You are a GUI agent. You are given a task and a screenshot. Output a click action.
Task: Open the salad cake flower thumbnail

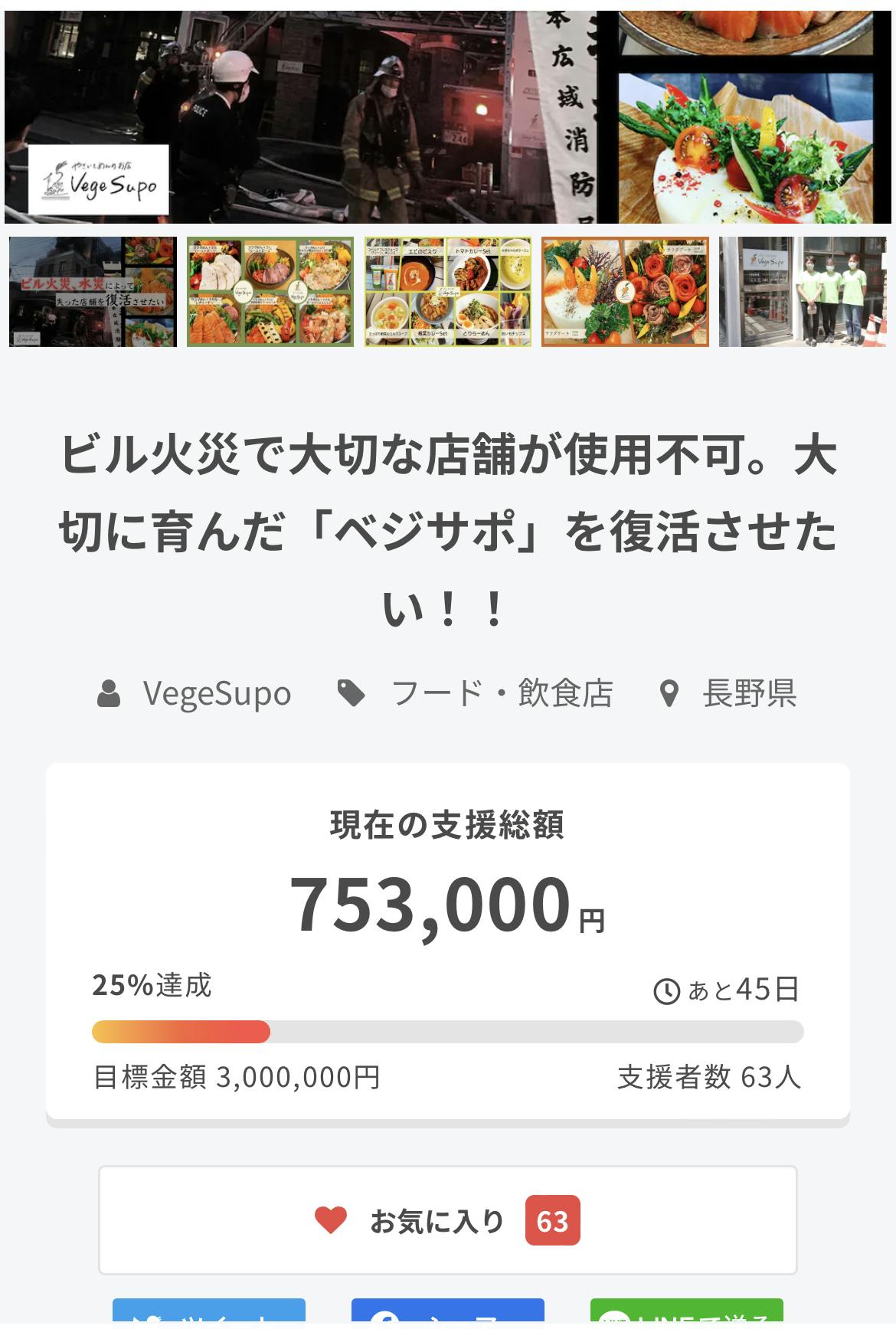click(x=625, y=292)
